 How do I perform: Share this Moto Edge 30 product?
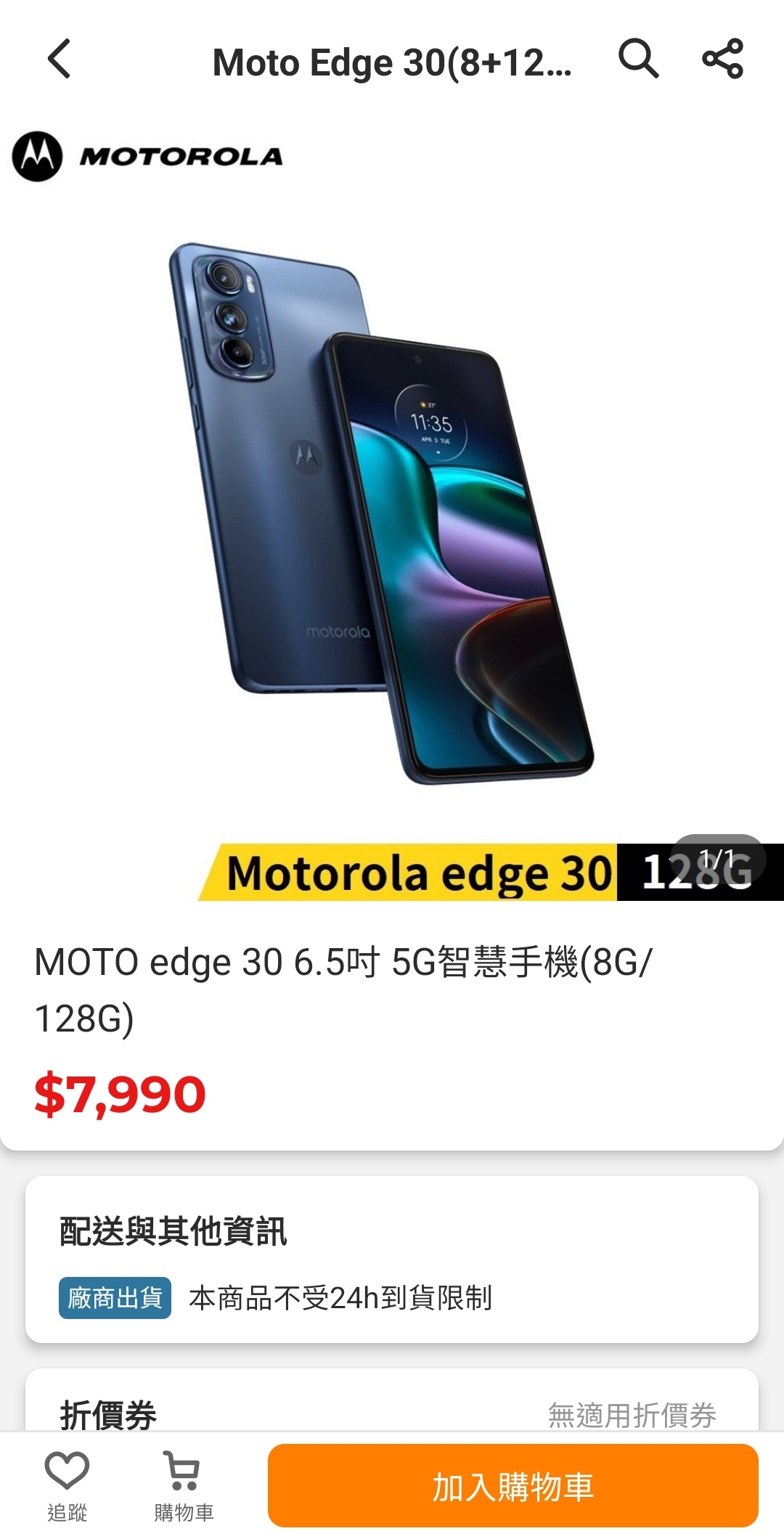click(x=722, y=59)
